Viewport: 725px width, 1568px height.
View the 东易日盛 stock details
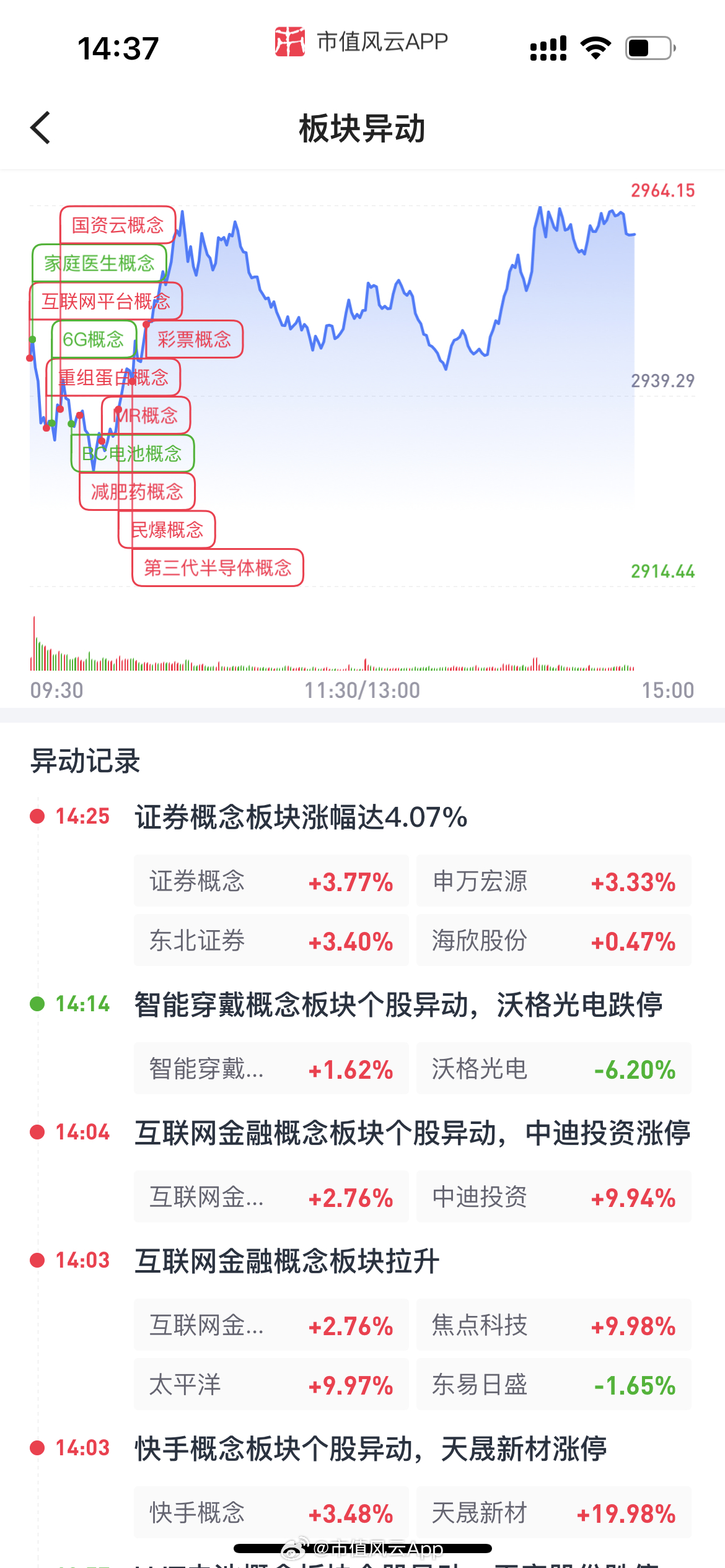pos(553,1385)
